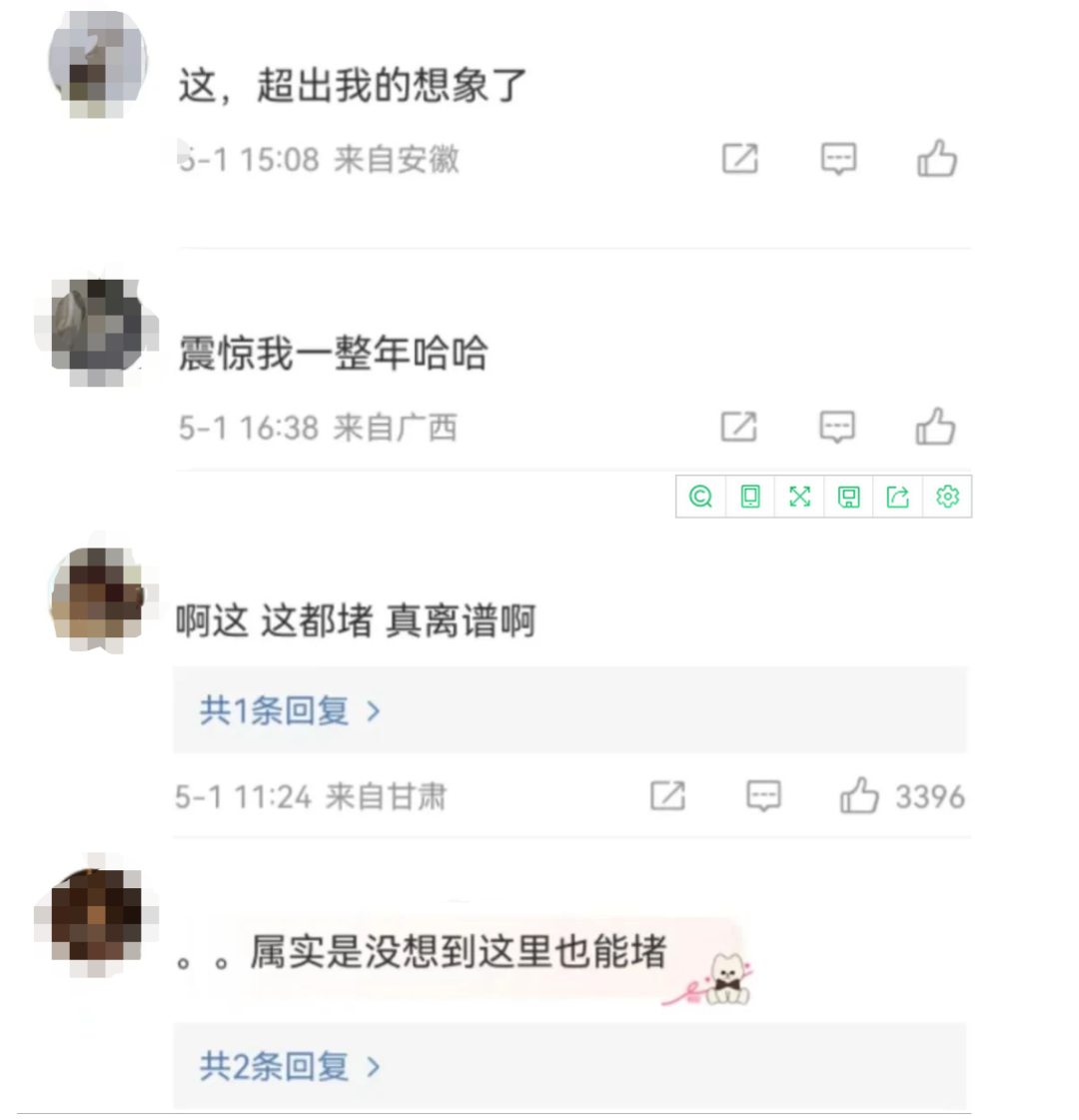
Task: Reply to the comment from 安徽
Action: coord(838,159)
